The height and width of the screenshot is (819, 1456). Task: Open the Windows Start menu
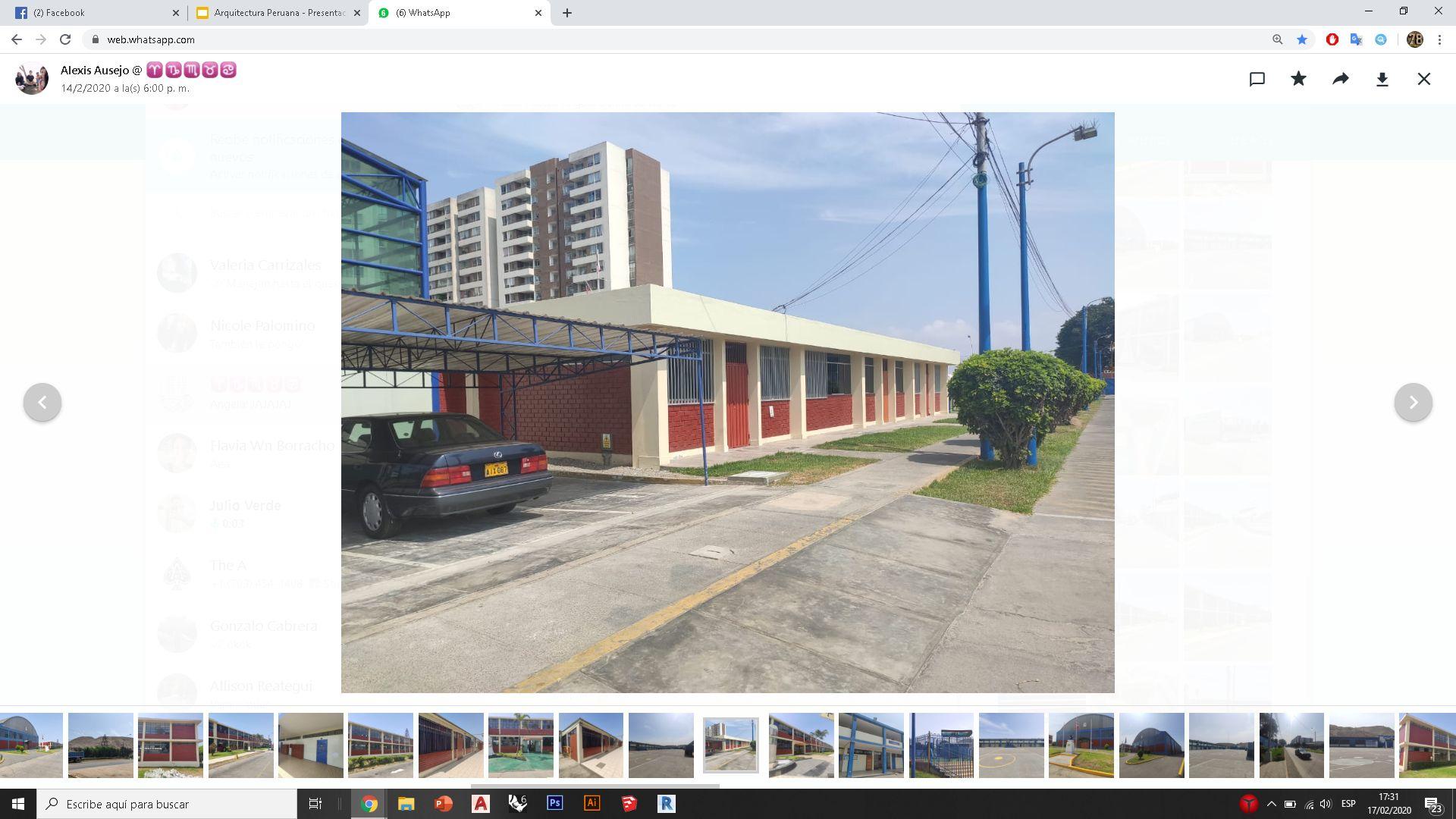(x=18, y=804)
